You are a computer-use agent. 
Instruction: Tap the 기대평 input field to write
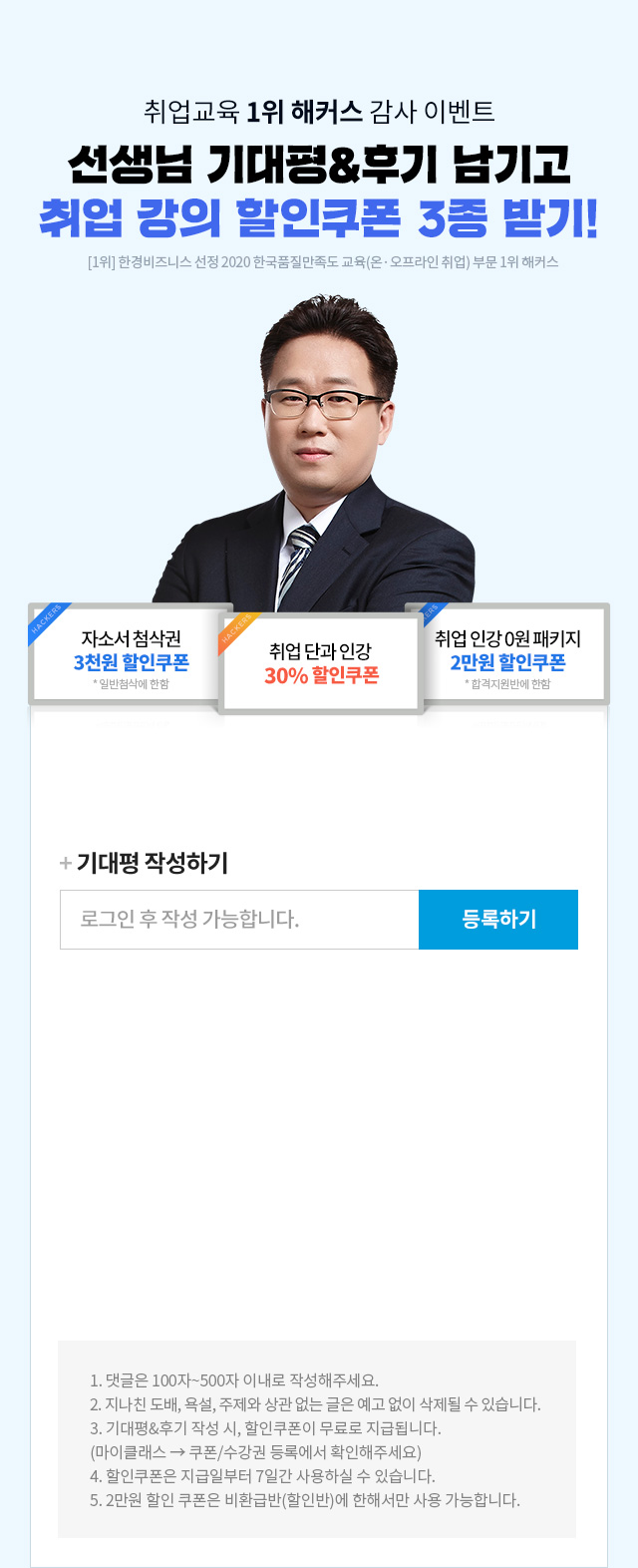(239, 920)
